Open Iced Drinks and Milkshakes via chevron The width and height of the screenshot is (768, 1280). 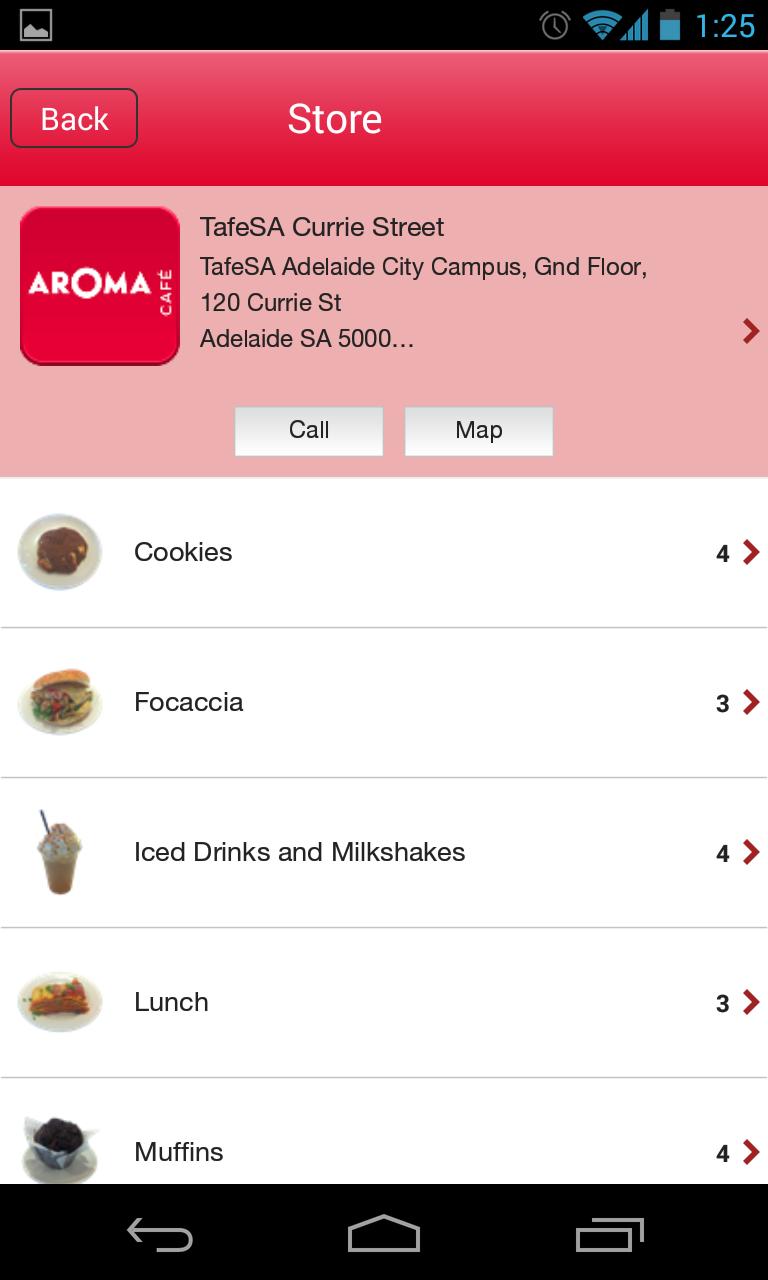[x=749, y=851]
